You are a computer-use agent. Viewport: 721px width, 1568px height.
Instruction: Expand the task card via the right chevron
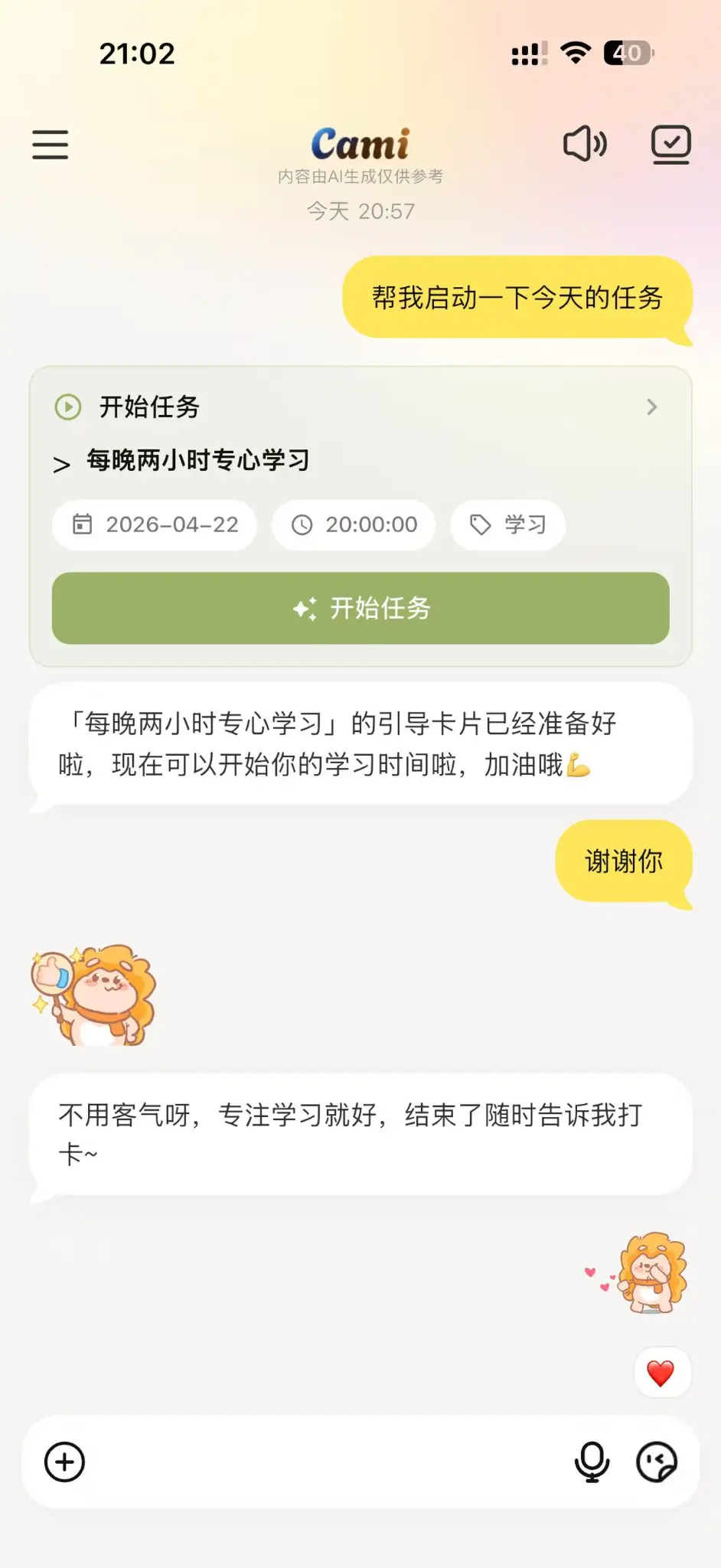pos(651,407)
